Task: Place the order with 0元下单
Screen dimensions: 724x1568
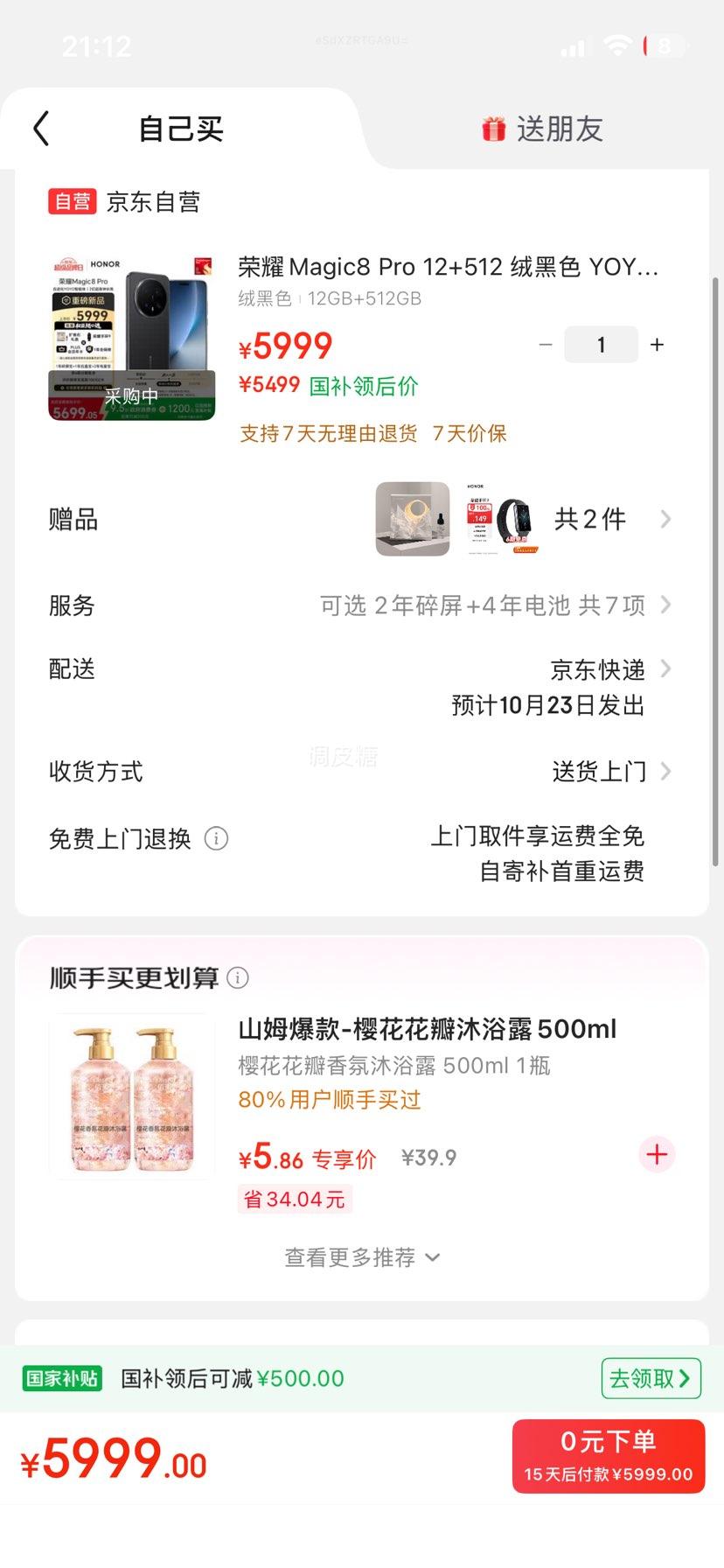Action: (608, 1456)
